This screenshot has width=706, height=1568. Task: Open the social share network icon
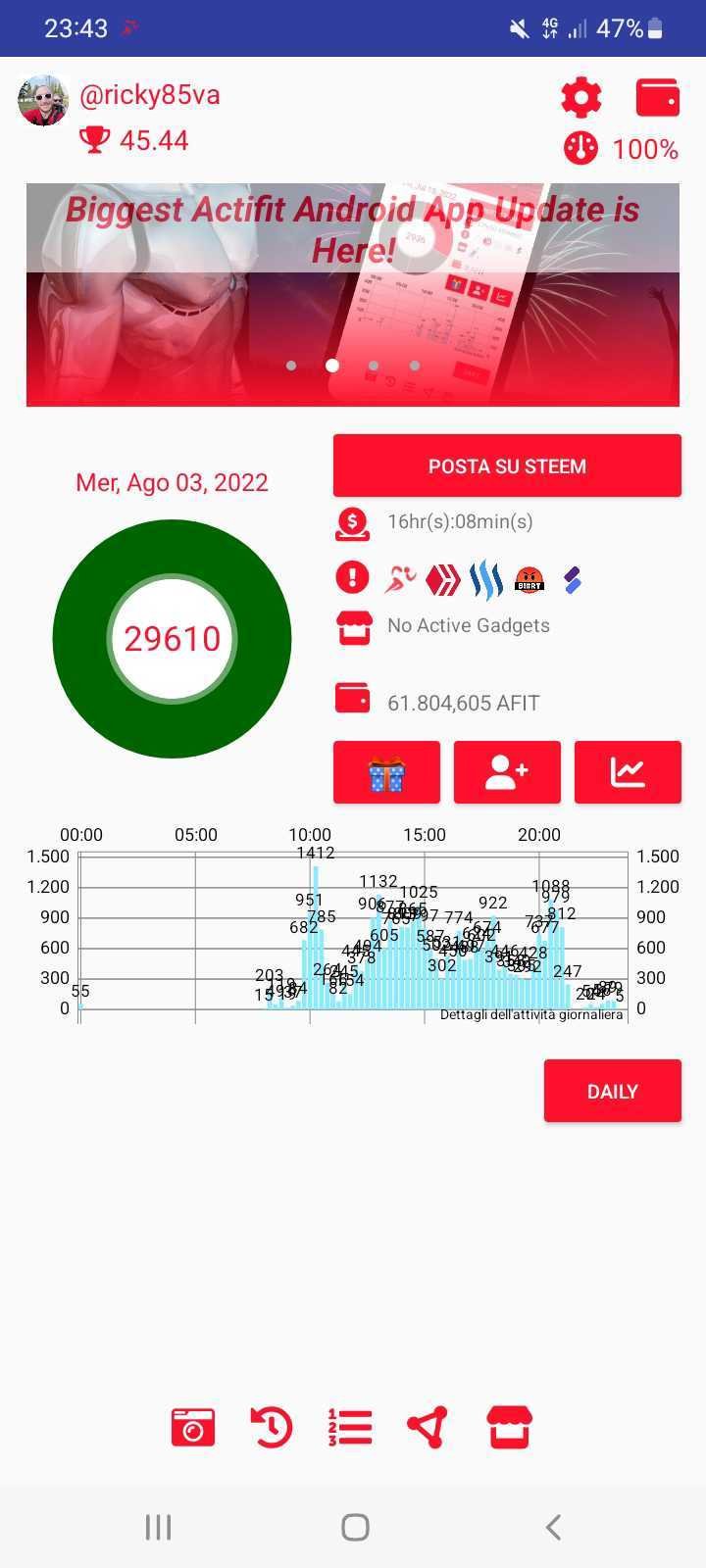point(428,1428)
